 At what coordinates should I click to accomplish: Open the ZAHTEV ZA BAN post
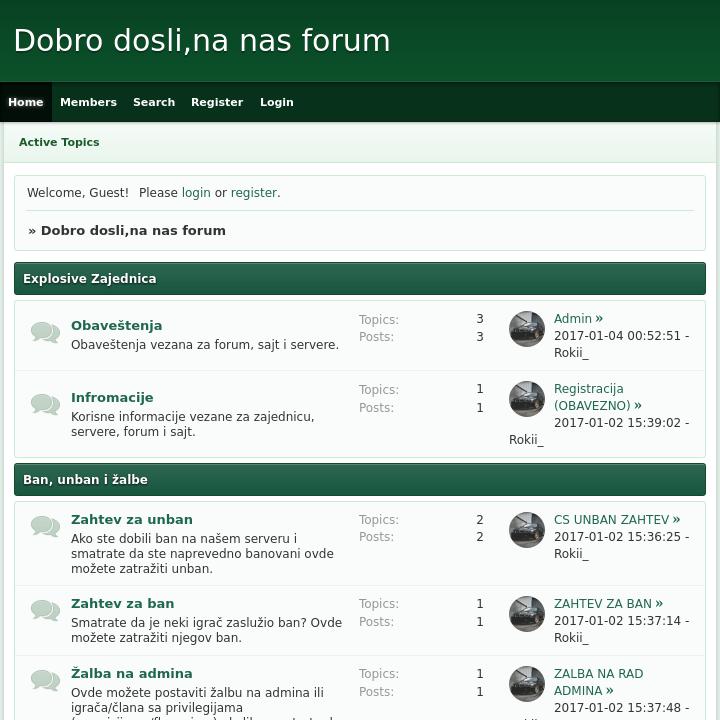[x=602, y=604]
